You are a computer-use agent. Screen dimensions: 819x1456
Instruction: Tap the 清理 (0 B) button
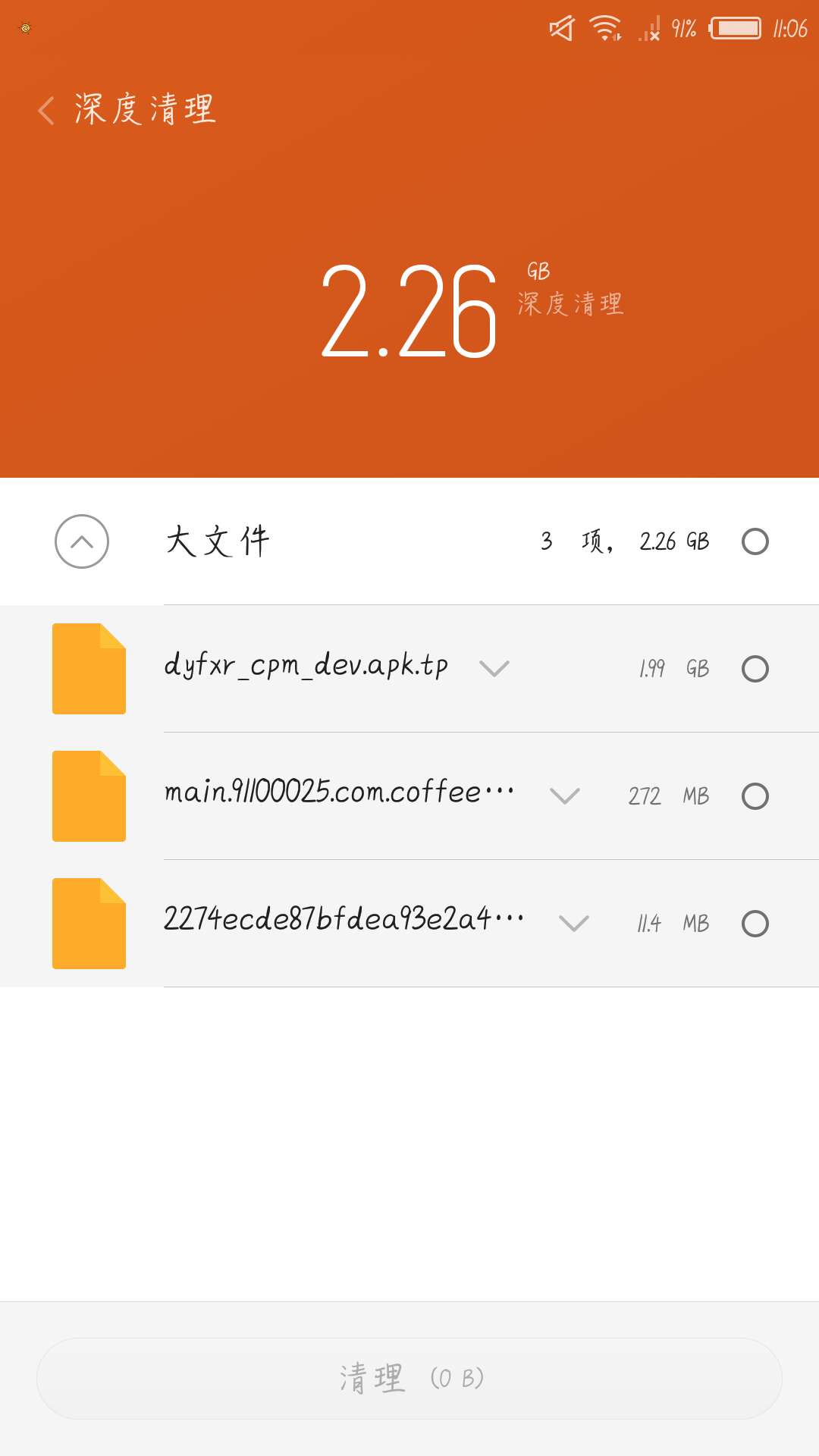coord(409,1379)
